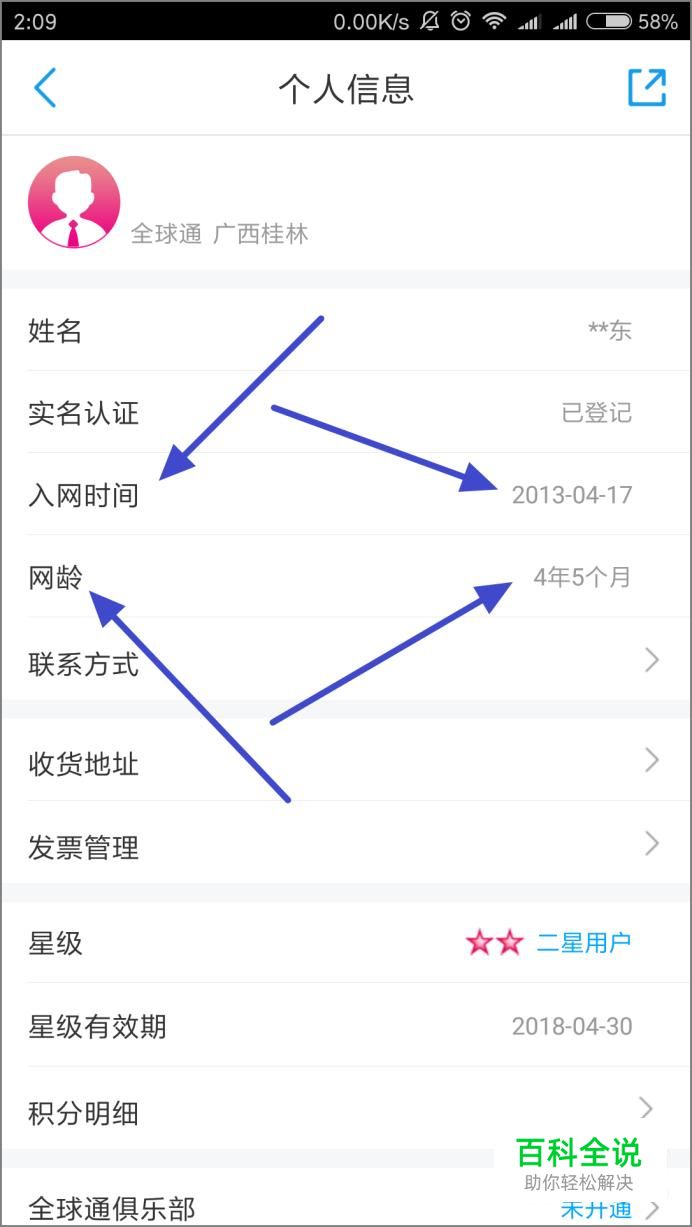Open the 收货地址 row
Viewport: 692px width, 1227px height.
coord(346,761)
